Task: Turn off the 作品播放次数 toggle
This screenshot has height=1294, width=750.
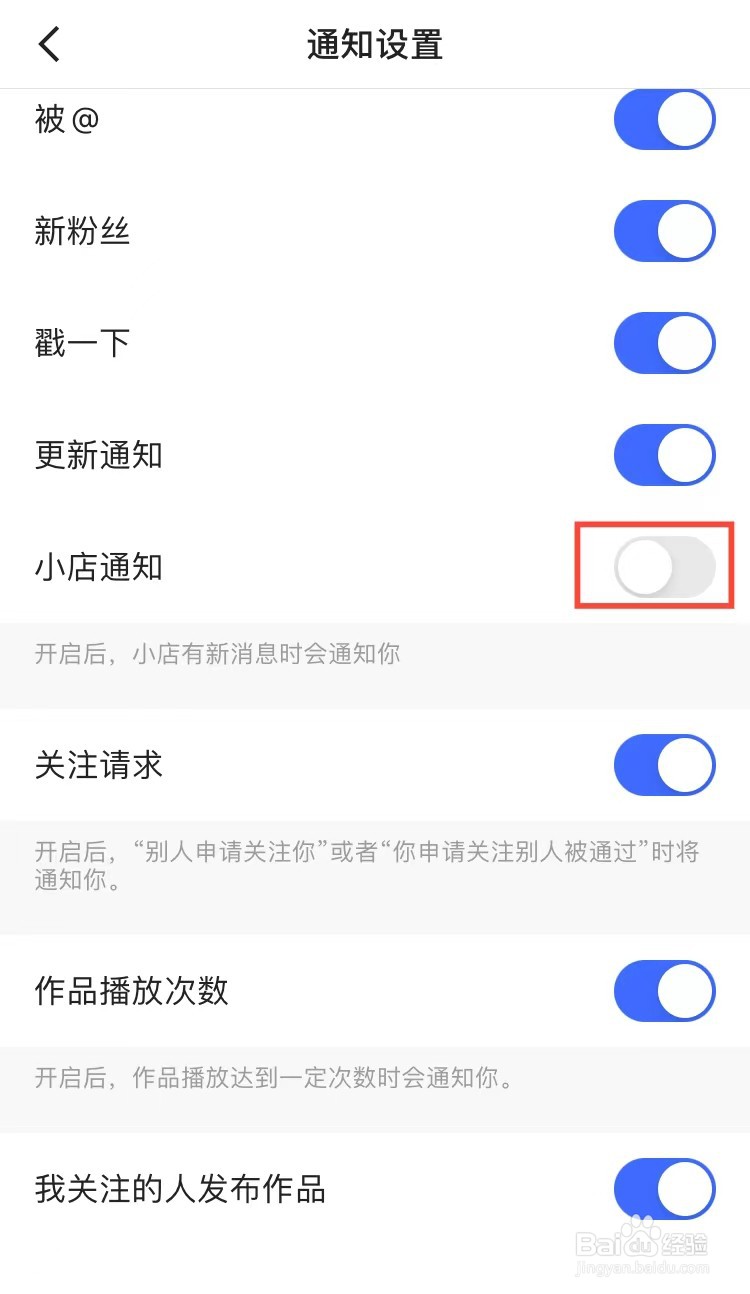Action: [x=664, y=991]
